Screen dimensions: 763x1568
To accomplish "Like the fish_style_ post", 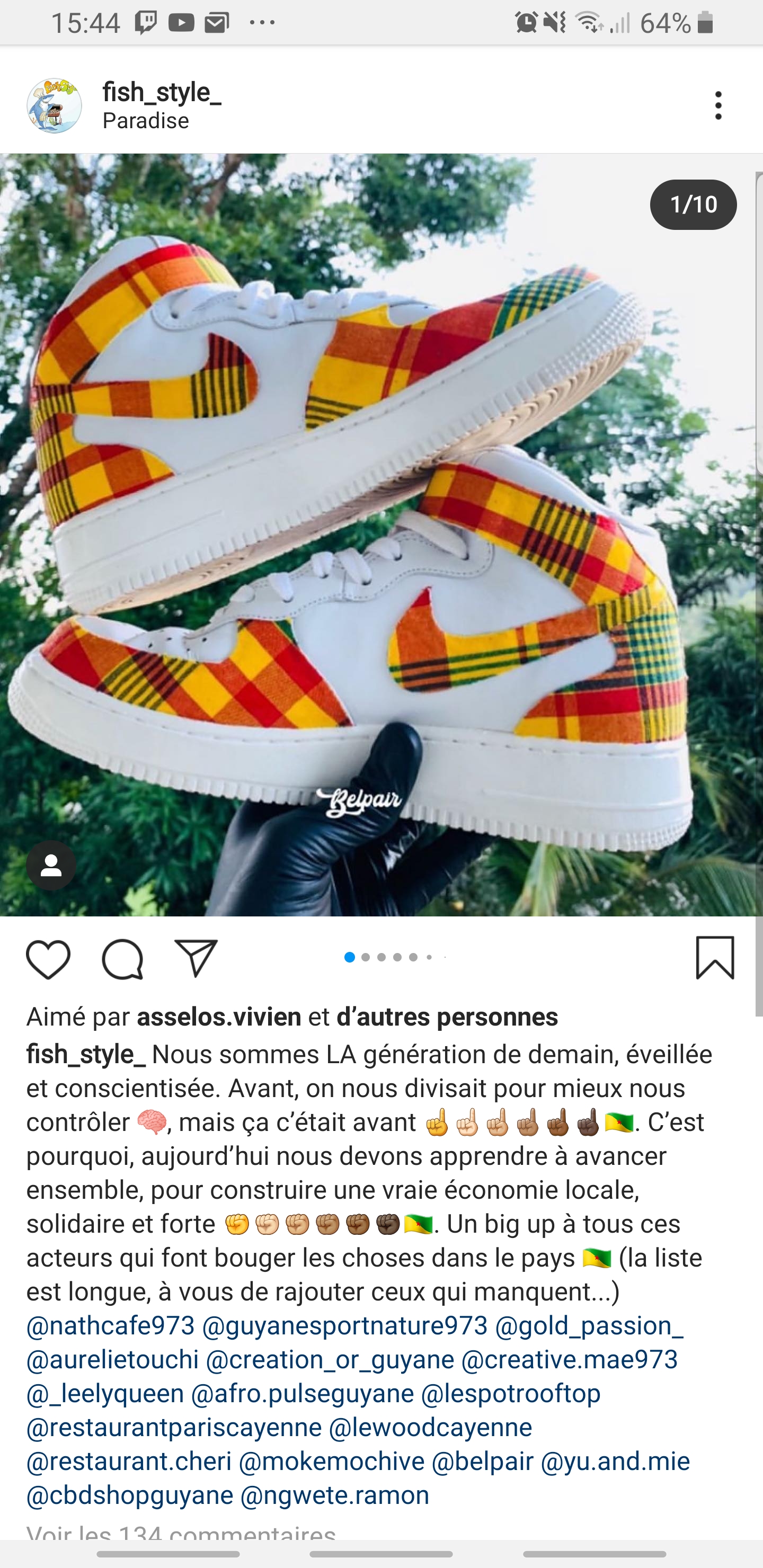I will [x=48, y=959].
